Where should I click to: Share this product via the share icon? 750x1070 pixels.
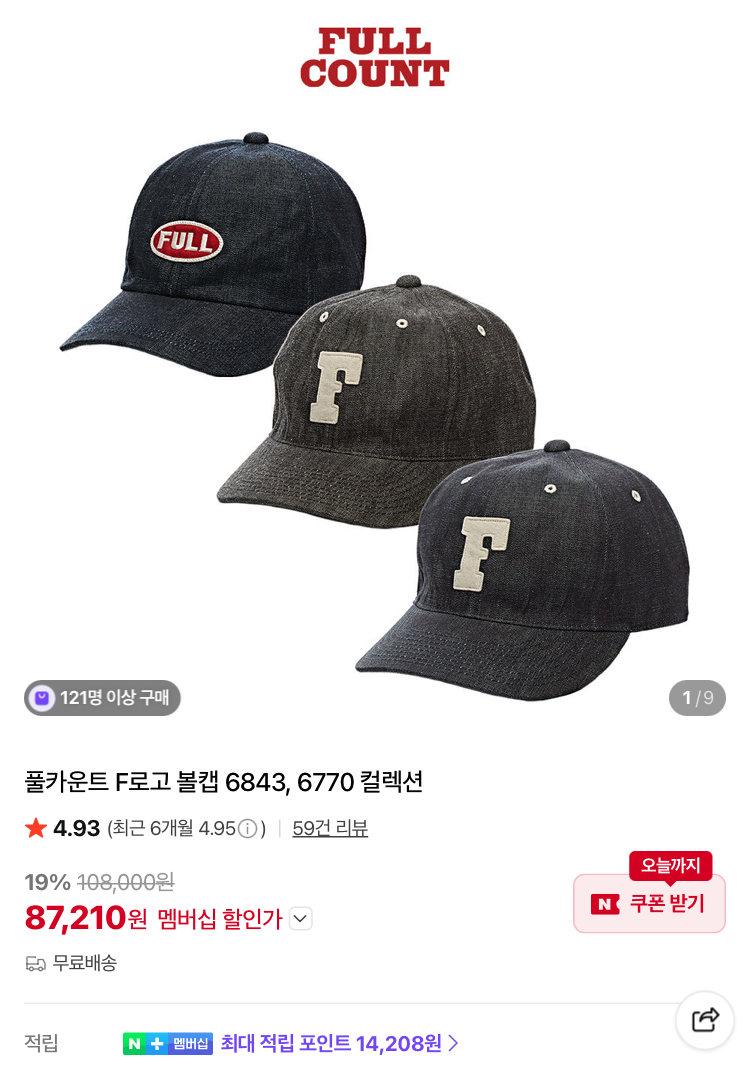coord(705,1020)
